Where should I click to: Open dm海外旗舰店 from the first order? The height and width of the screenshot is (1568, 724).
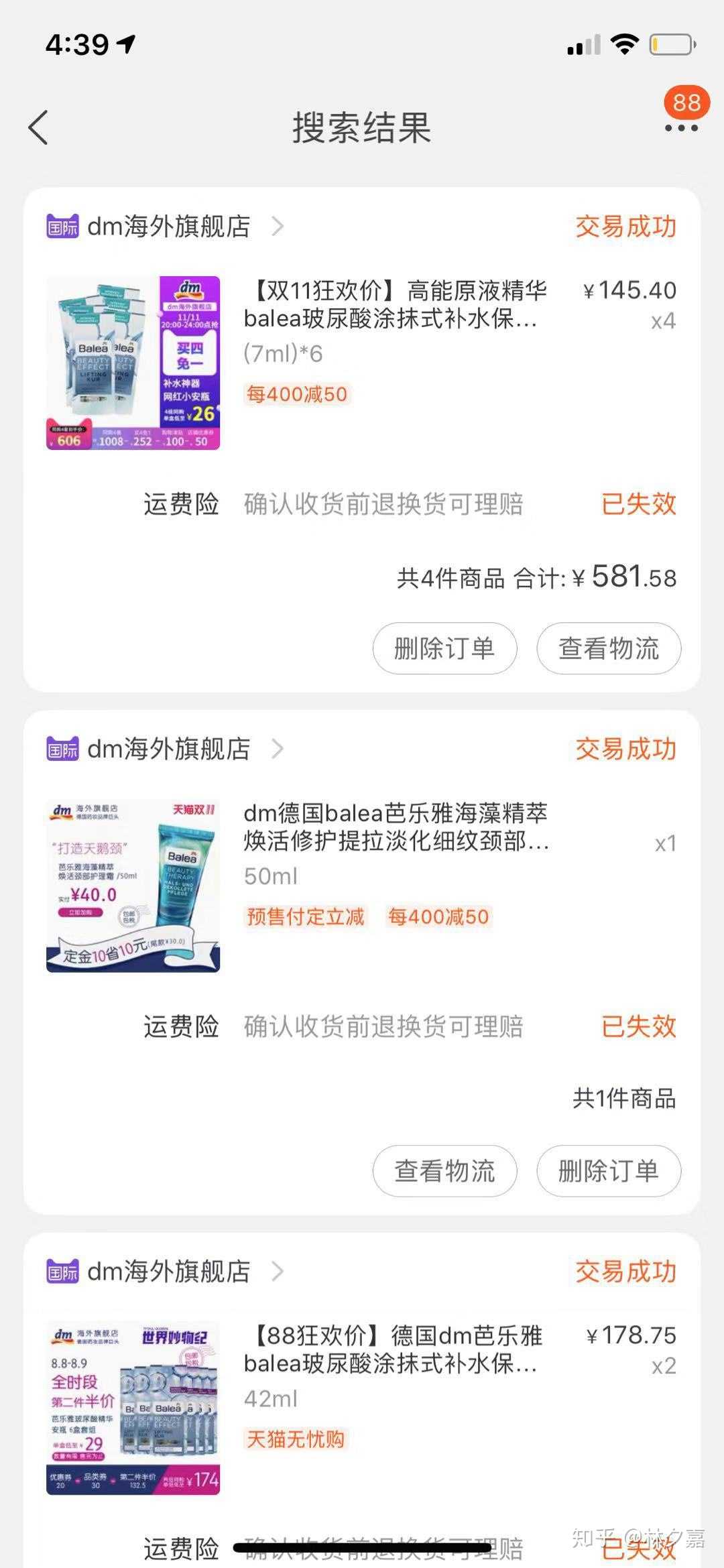pos(168,227)
